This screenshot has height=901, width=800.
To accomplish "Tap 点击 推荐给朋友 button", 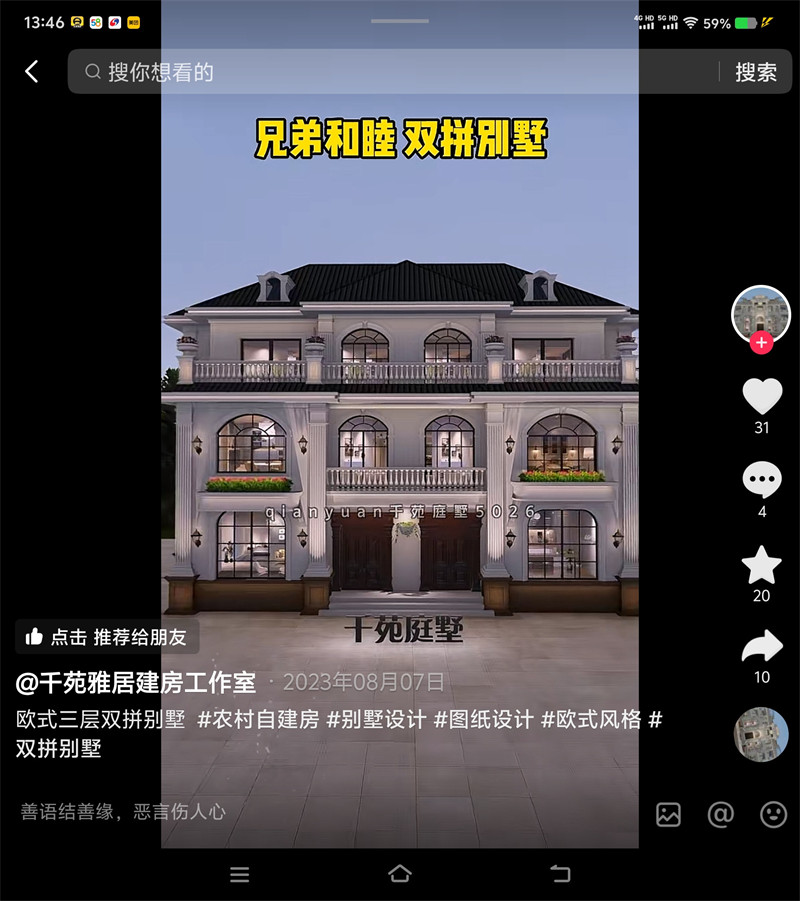I will click(107, 637).
